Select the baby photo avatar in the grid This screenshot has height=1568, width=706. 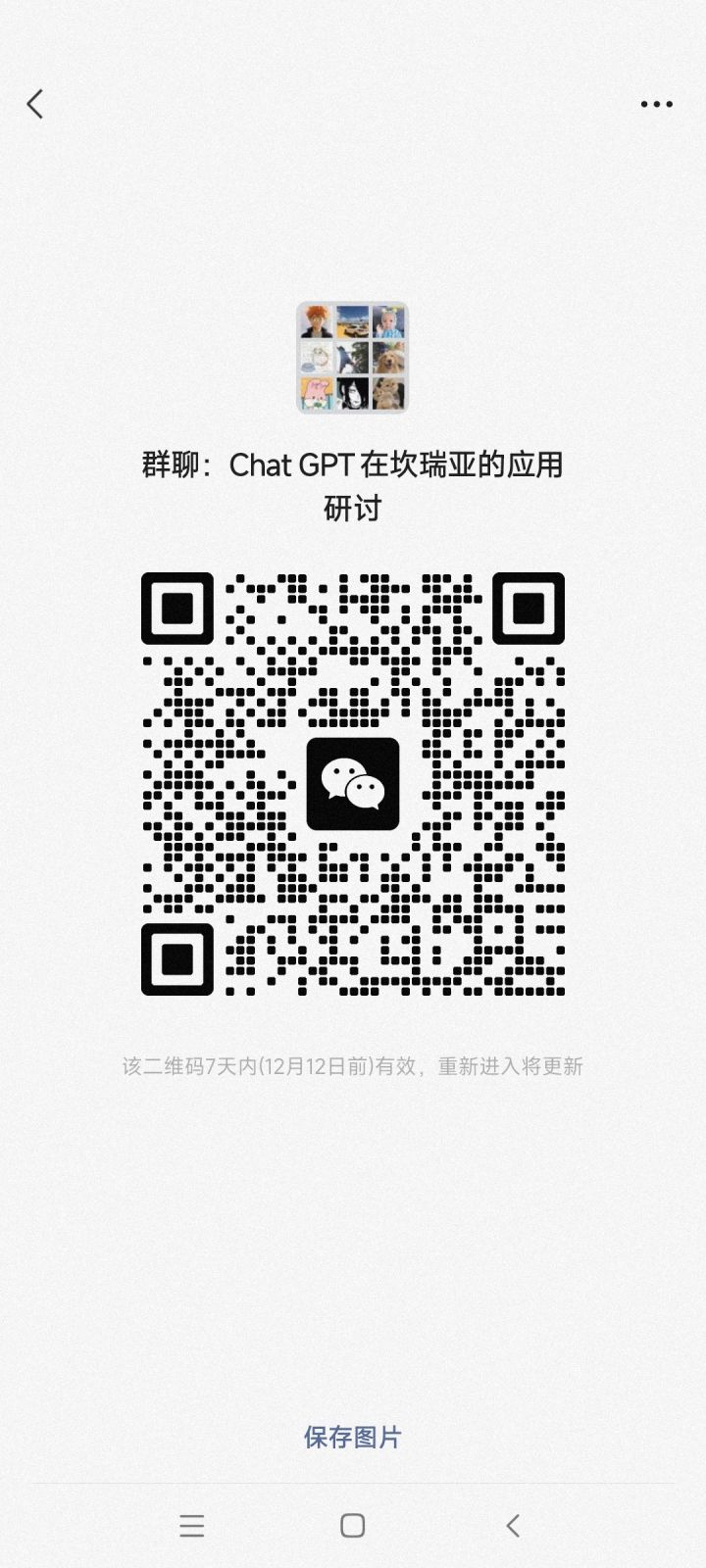[388, 321]
